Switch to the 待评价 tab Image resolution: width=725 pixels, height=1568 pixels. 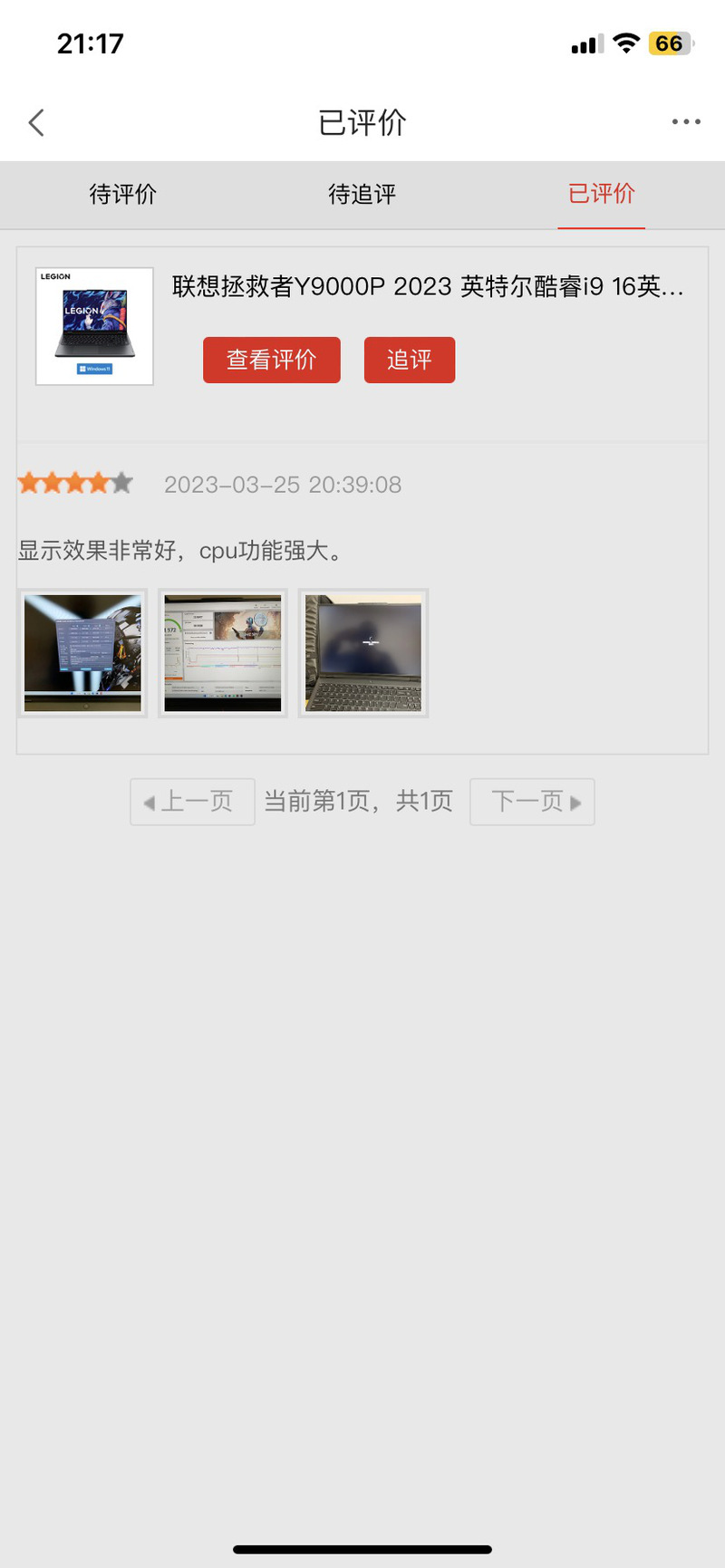tap(122, 194)
